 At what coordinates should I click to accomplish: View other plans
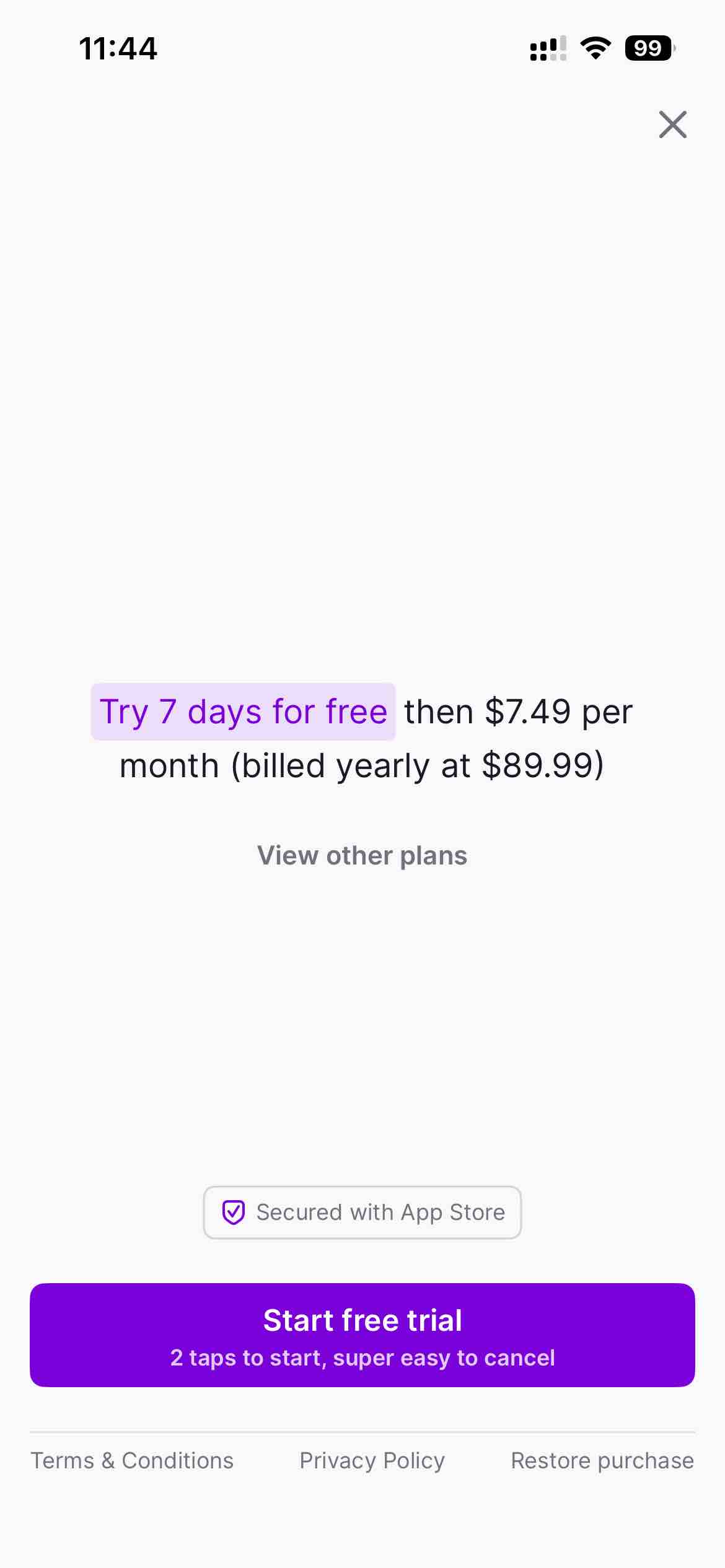[x=362, y=855]
